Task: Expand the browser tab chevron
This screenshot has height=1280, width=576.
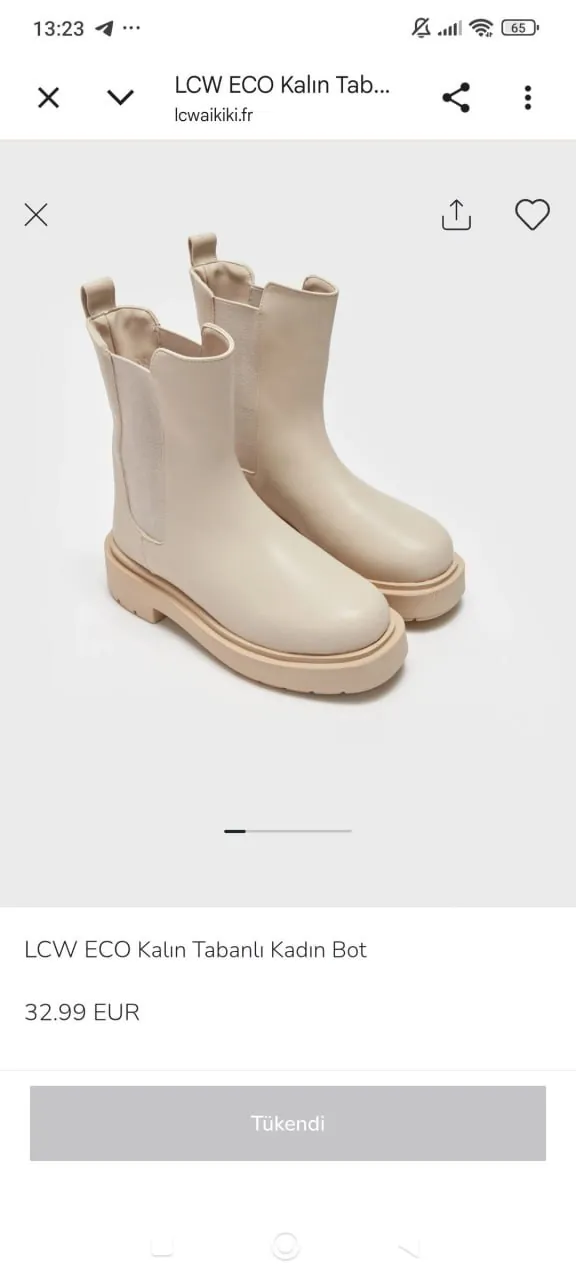Action: [120, 97]
